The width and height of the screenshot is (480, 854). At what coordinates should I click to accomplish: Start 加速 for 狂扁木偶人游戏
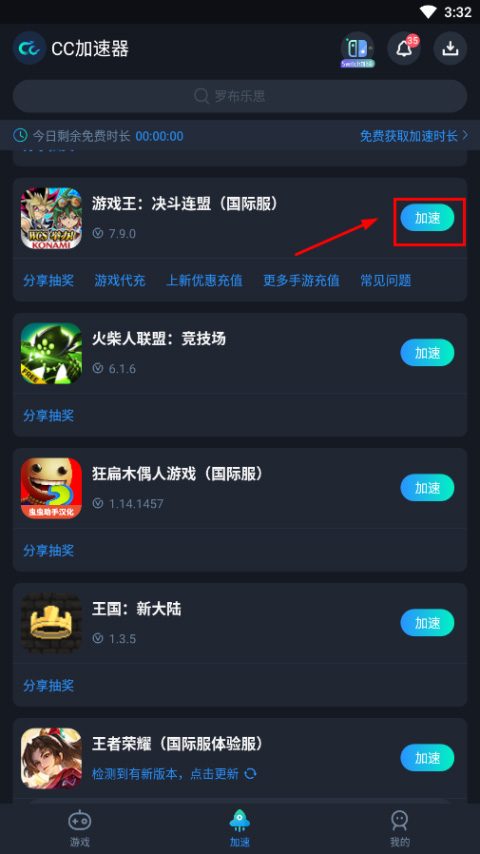click(x=427, y=487)
